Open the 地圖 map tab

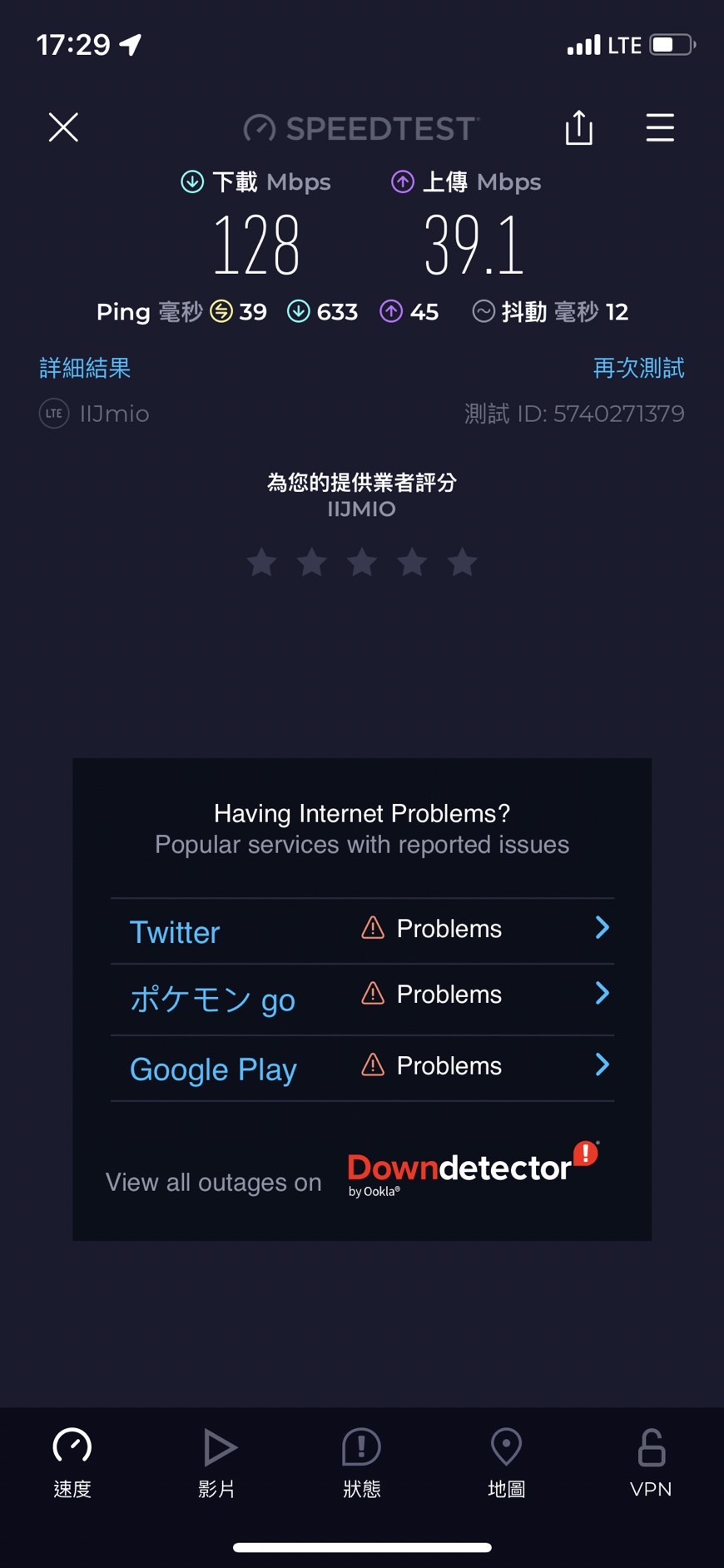[506, 1463]
